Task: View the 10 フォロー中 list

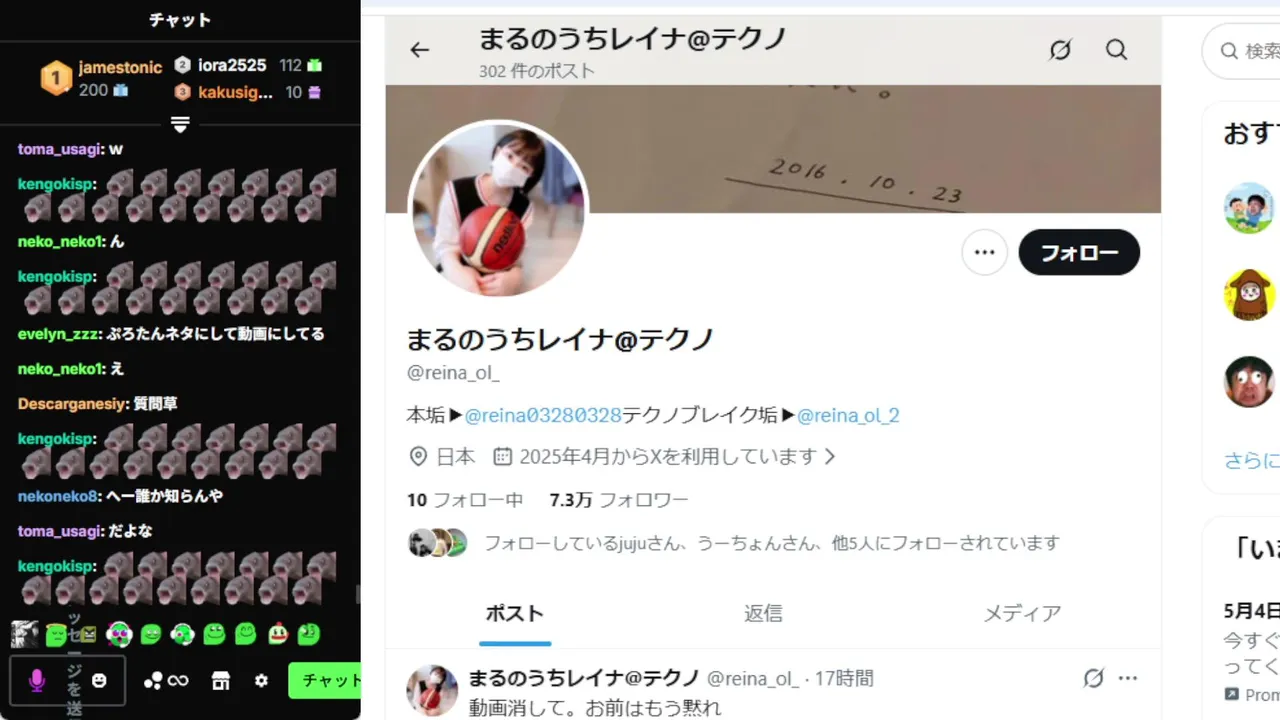Action: [465, 500]
